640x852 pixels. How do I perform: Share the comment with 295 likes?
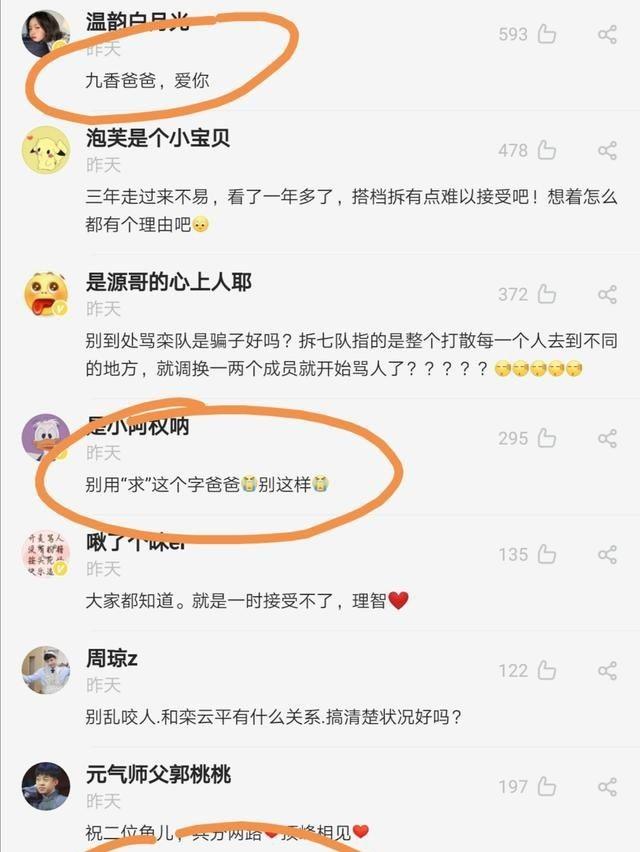click(607, 438)
